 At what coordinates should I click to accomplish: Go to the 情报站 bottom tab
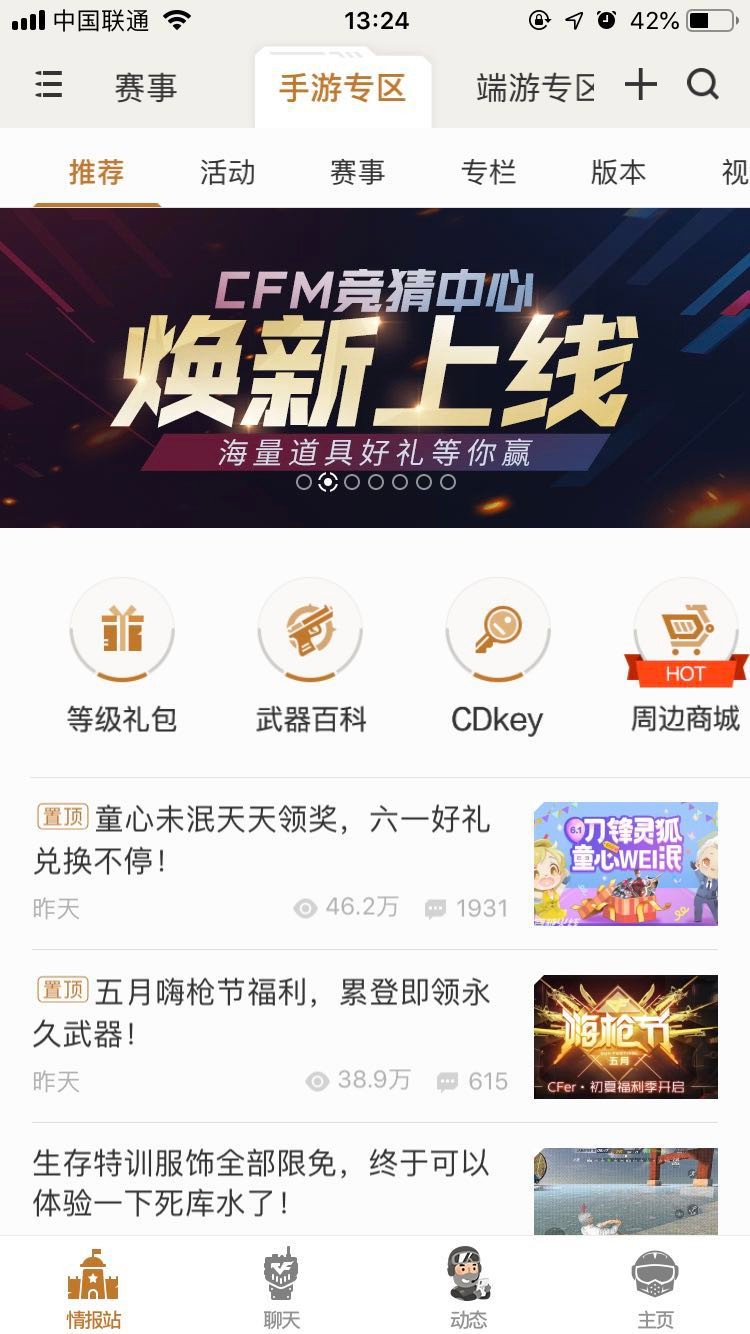point(93,1288)
